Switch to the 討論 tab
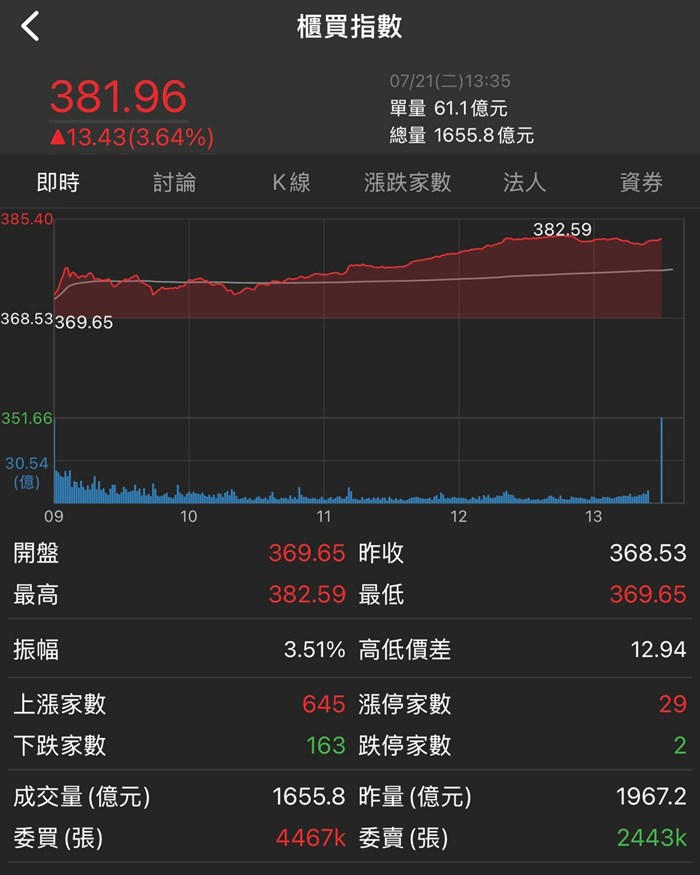 point(175,182)
